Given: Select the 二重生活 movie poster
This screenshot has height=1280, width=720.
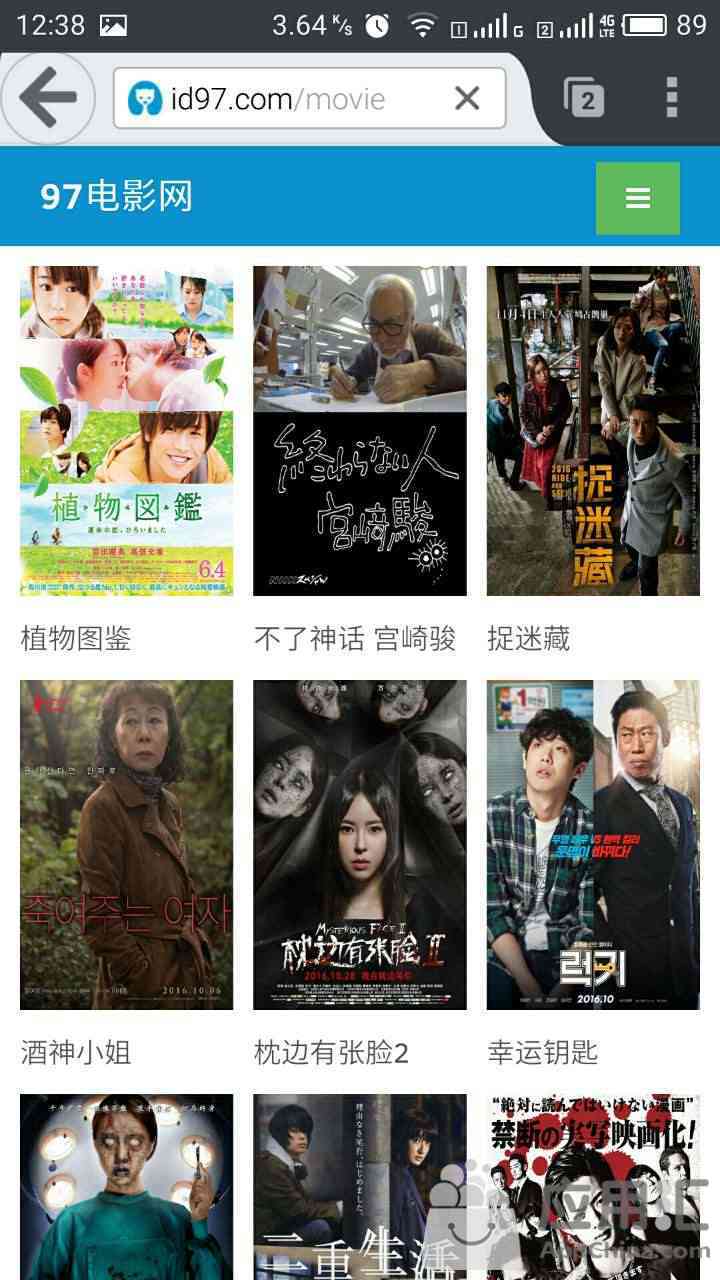Looking at the screenshot, I should pyautogui.click(x=359, y=1186).
